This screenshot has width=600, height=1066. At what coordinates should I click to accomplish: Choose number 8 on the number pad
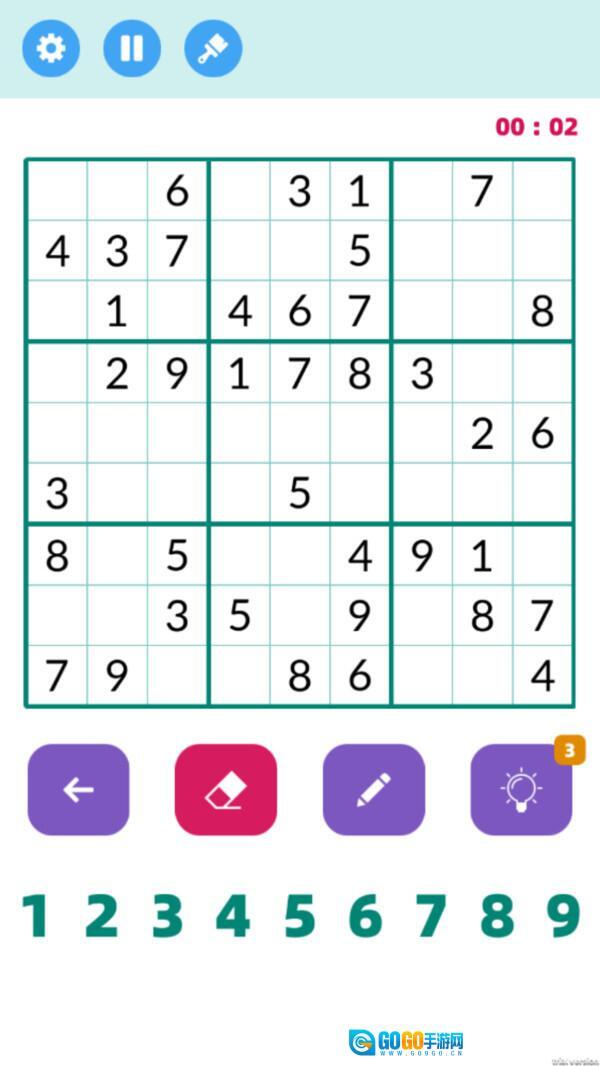497,915
